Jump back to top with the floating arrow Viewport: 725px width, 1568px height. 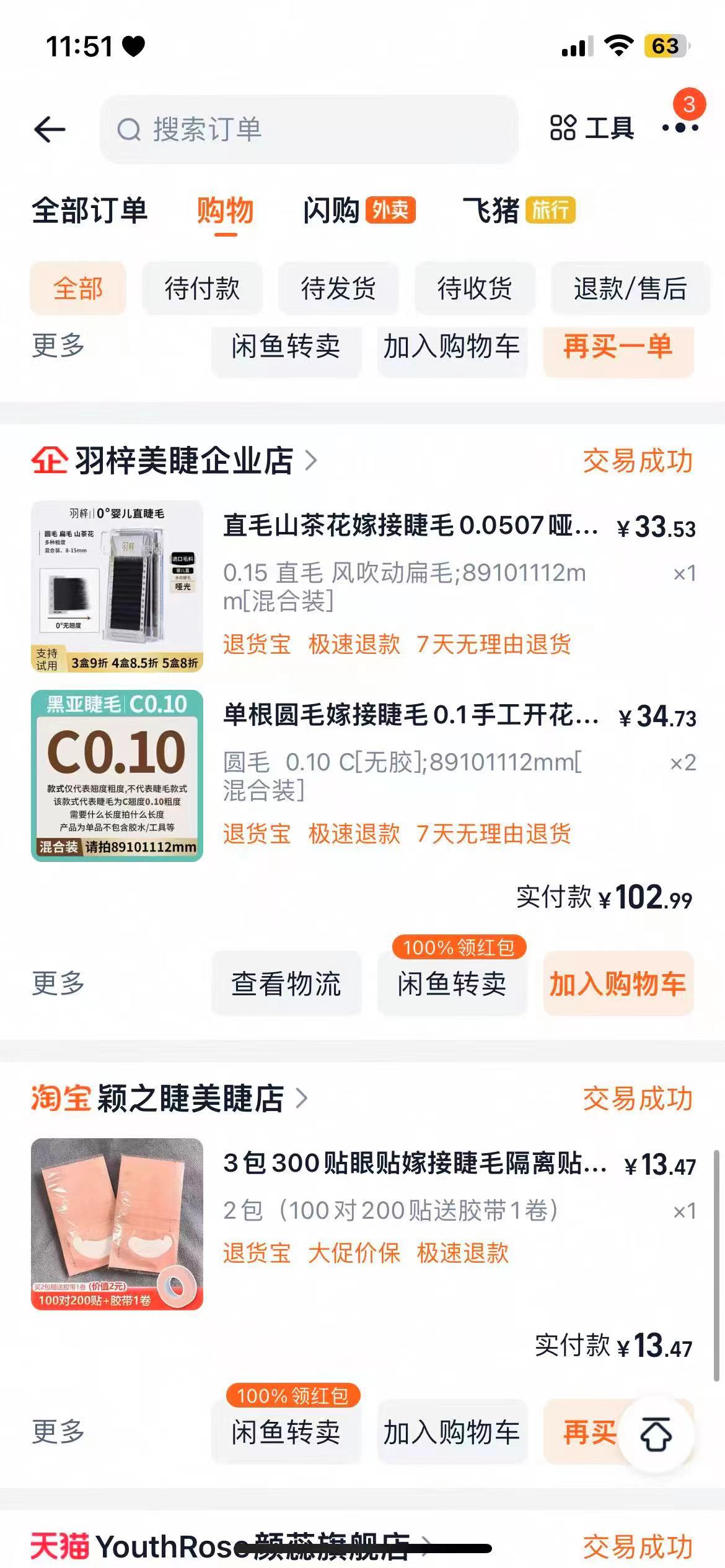click(656, 1434)
